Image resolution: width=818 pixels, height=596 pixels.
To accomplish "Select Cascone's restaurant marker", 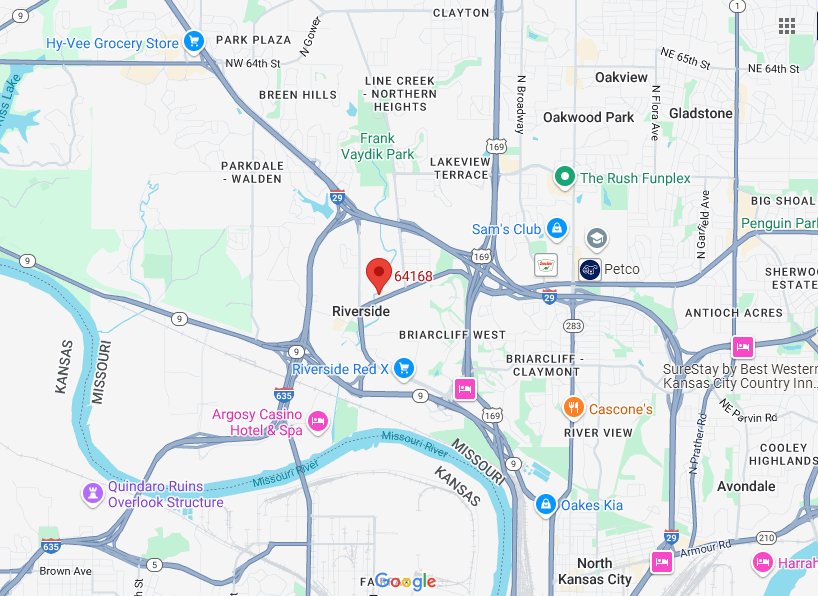I will tap(573, 408).
